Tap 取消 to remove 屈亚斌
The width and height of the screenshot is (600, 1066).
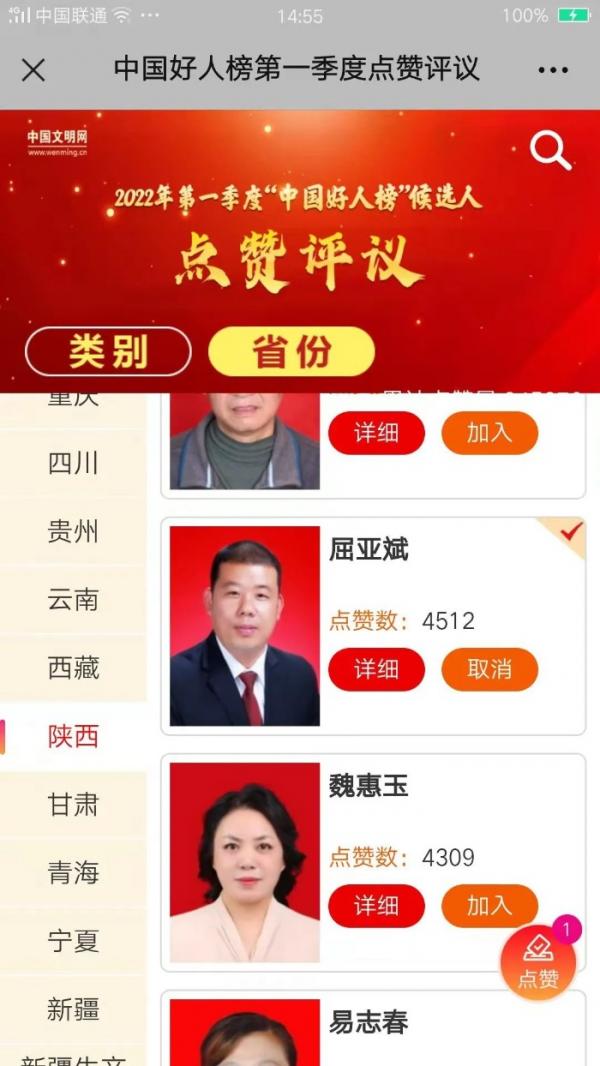point(489,669)
